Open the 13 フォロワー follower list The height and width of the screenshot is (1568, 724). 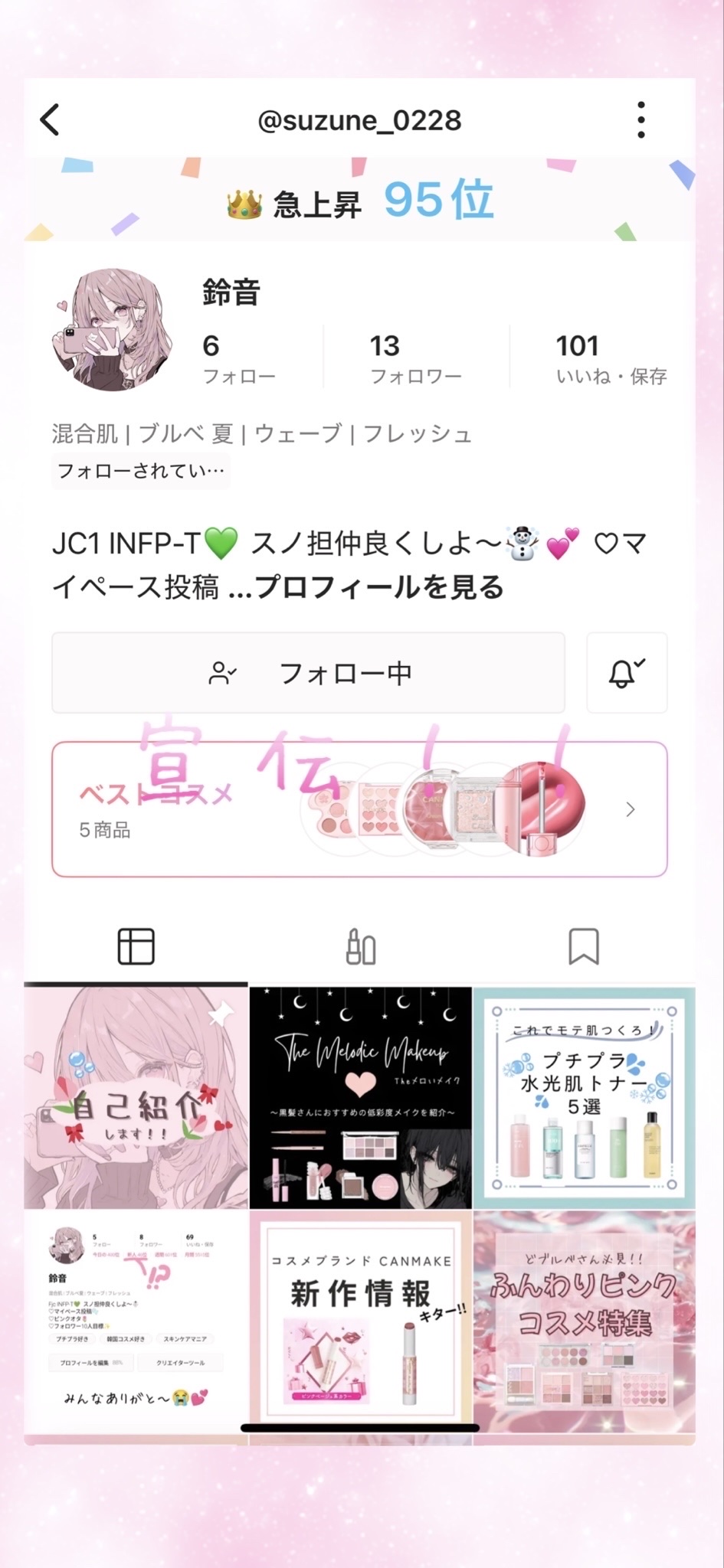(x=414, y=354)
